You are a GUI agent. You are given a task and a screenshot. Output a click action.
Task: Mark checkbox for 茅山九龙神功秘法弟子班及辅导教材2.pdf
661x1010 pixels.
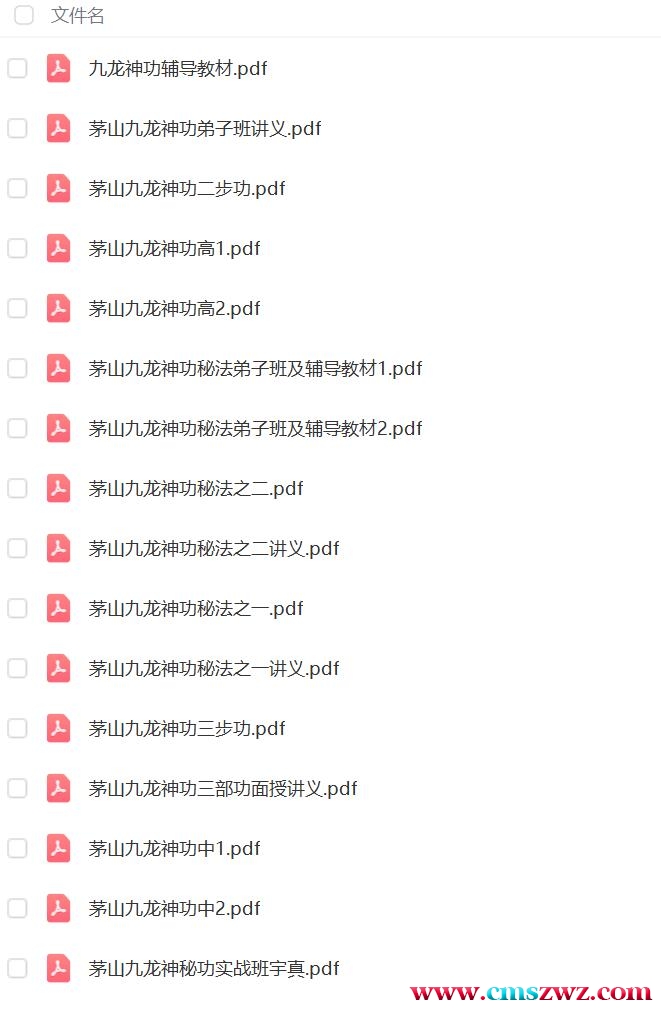click(17, 428)
